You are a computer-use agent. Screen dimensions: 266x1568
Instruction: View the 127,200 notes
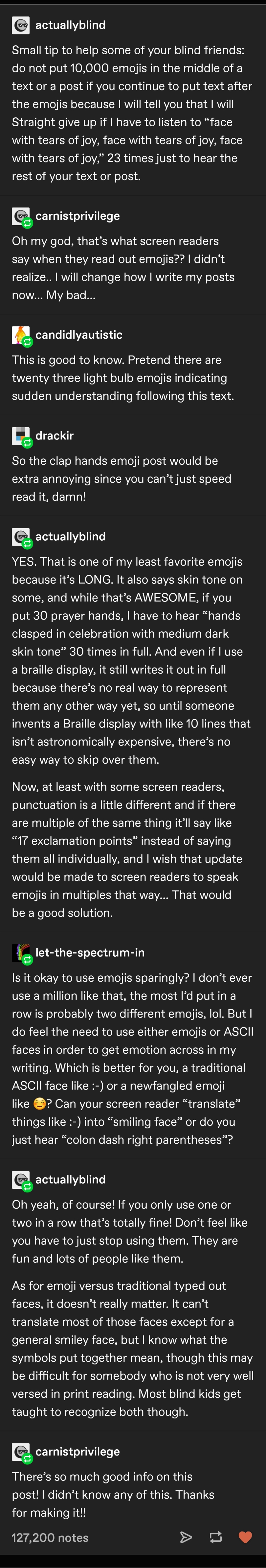point(50,1537)
